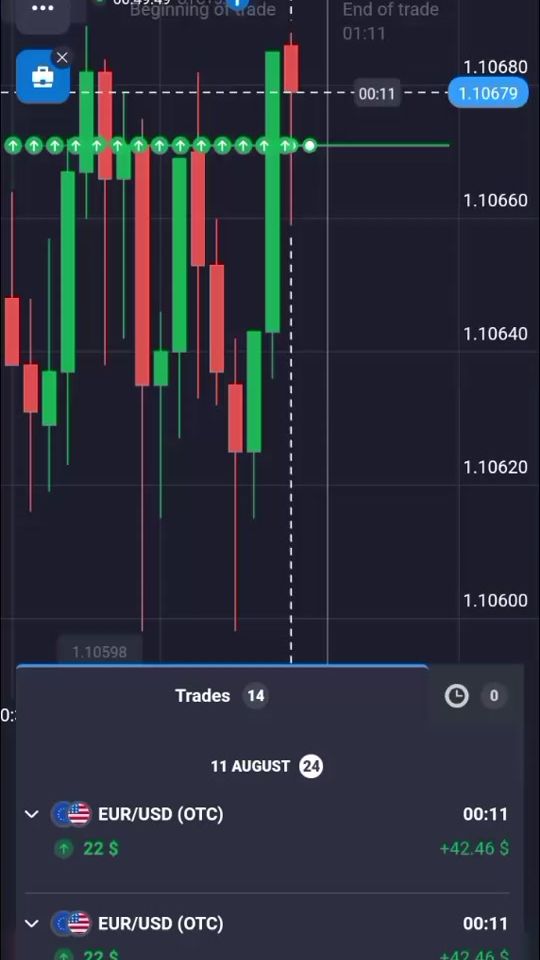Expand the first EUR/USD (OTC) trade
540x960 pixels.
(31, 814)
